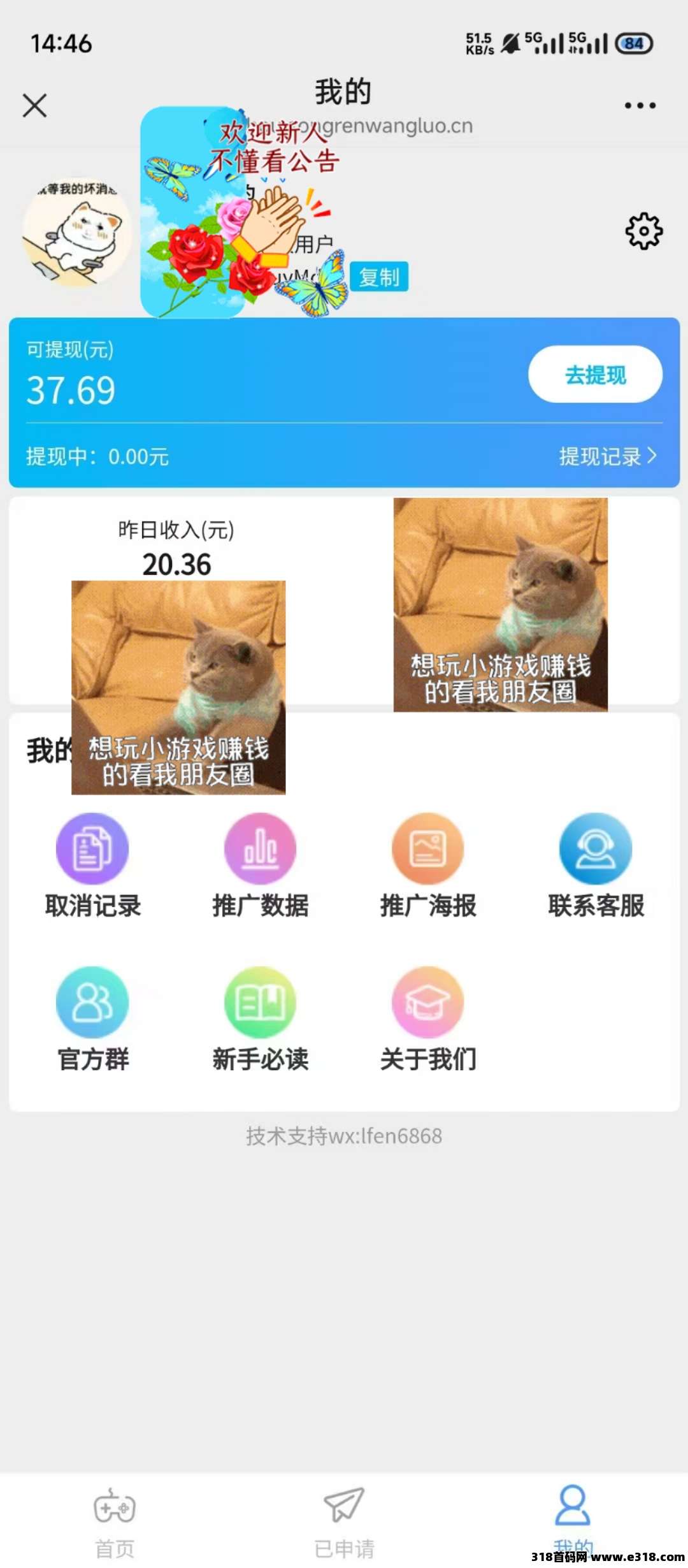Switch to the 已申请 tab

(344, 1522)
